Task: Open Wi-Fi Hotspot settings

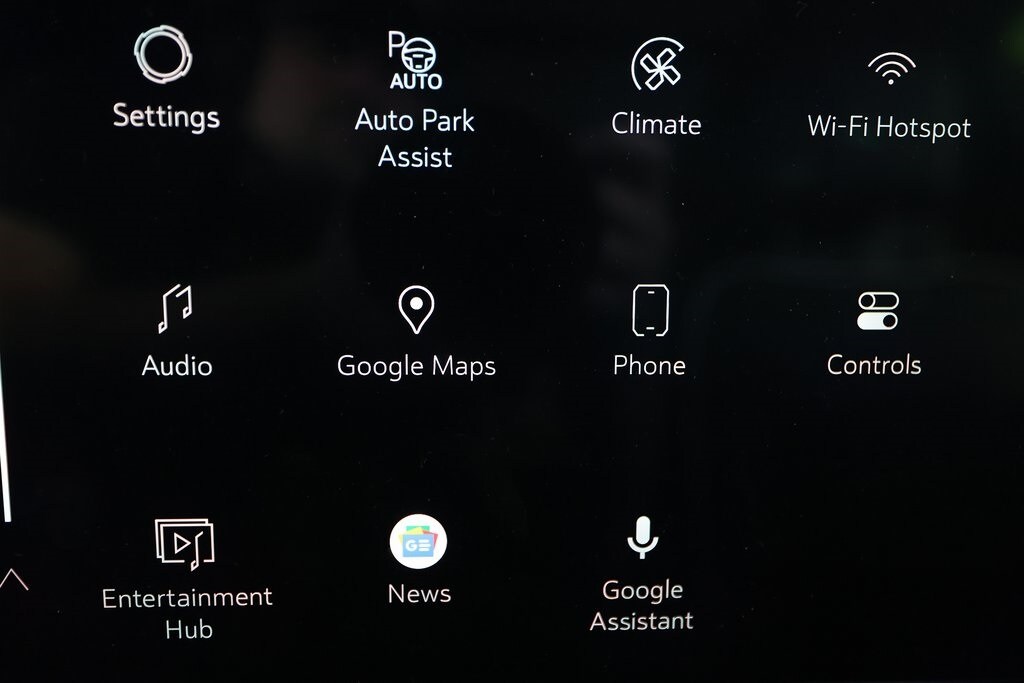Action: point(888,70)
